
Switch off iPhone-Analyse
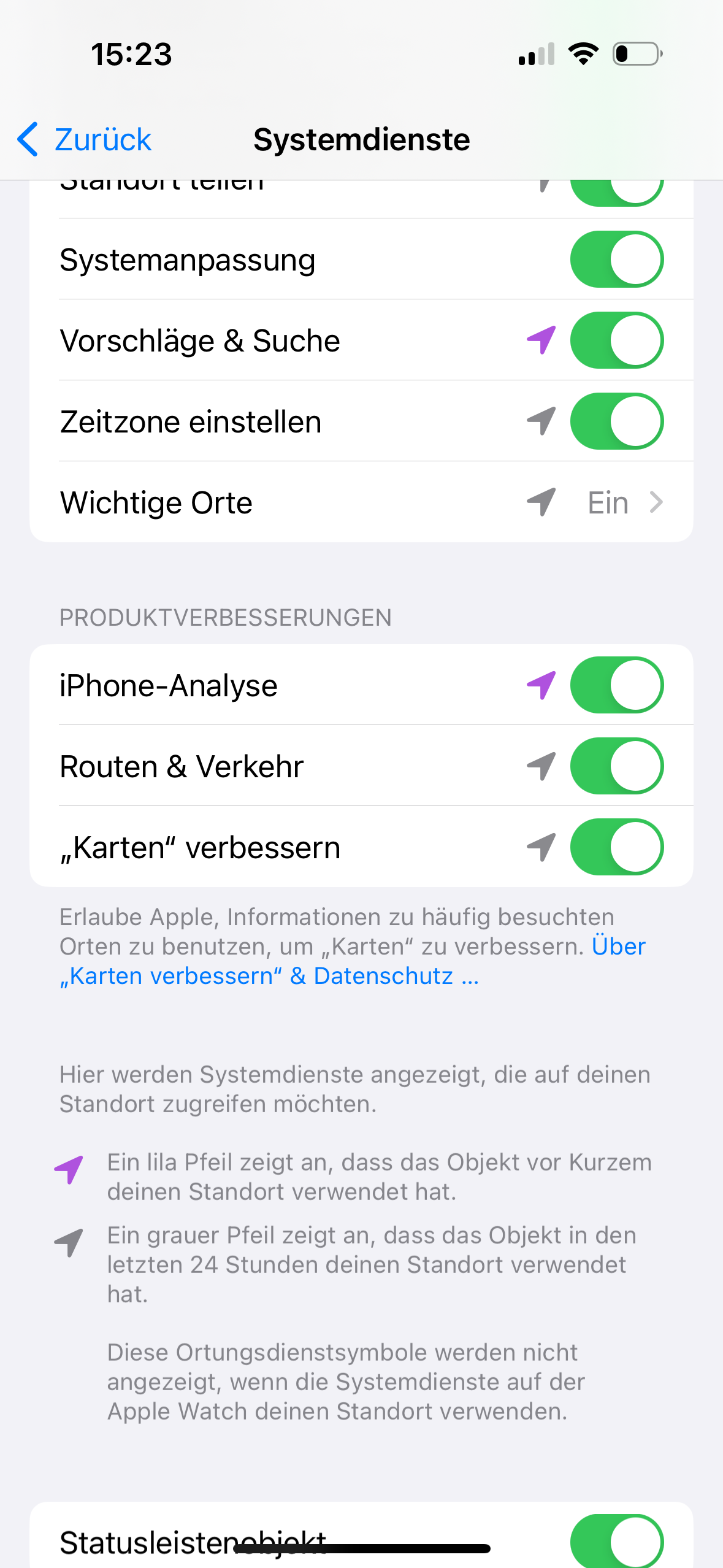(x=617, y=685)
